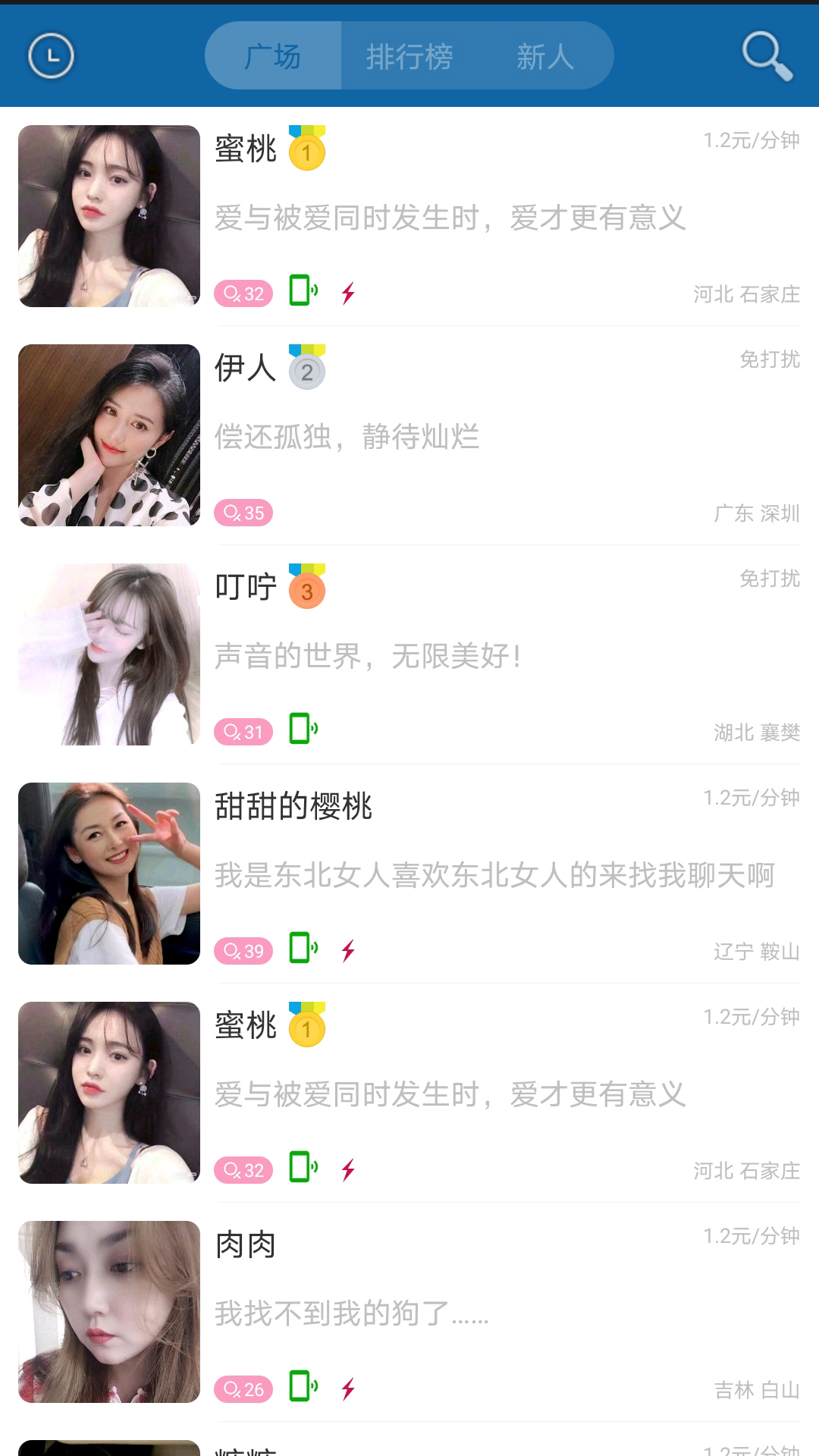Tap the bronze medal badge beside 叮咛
This screenshot has width=819, height=1456.
[x=306, y=588]
